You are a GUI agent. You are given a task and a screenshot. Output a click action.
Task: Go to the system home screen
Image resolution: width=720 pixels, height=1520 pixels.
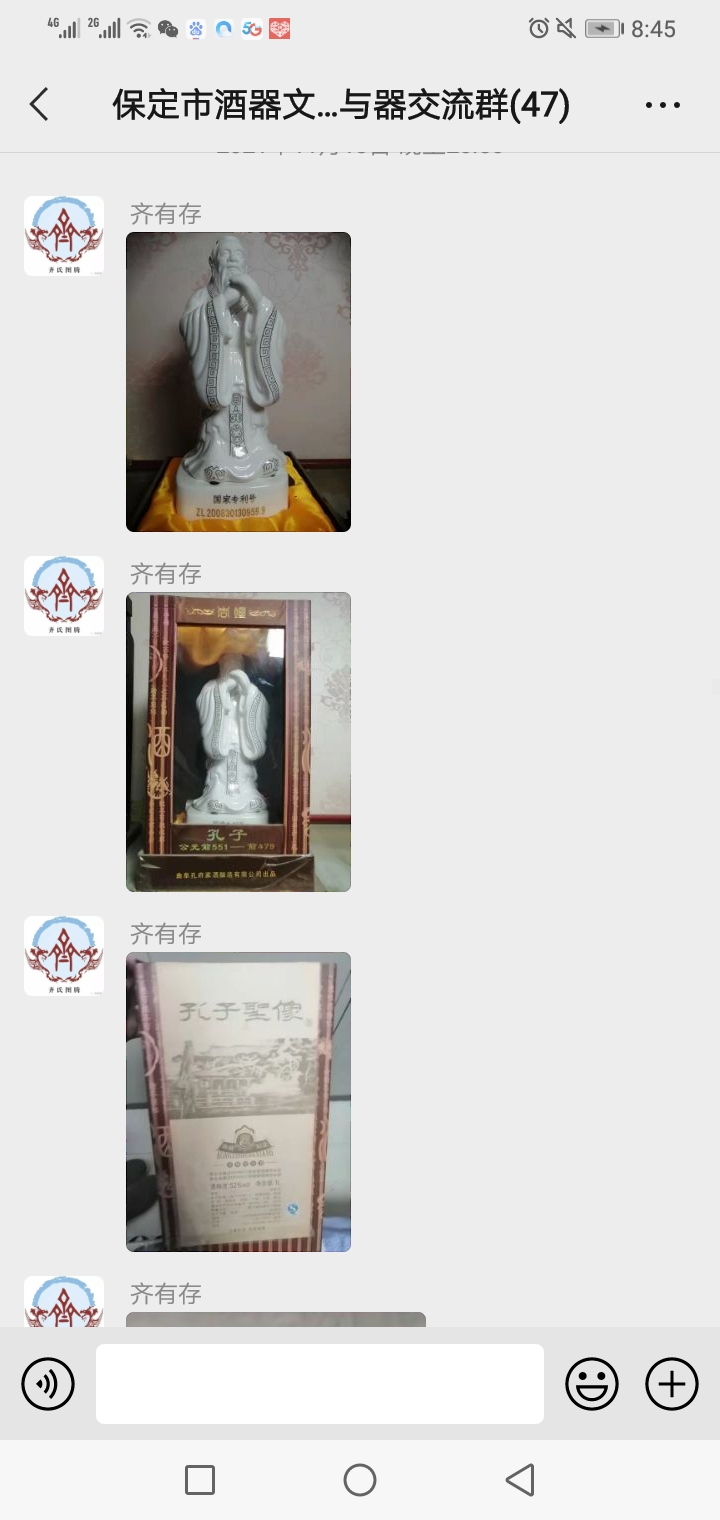360,1480
